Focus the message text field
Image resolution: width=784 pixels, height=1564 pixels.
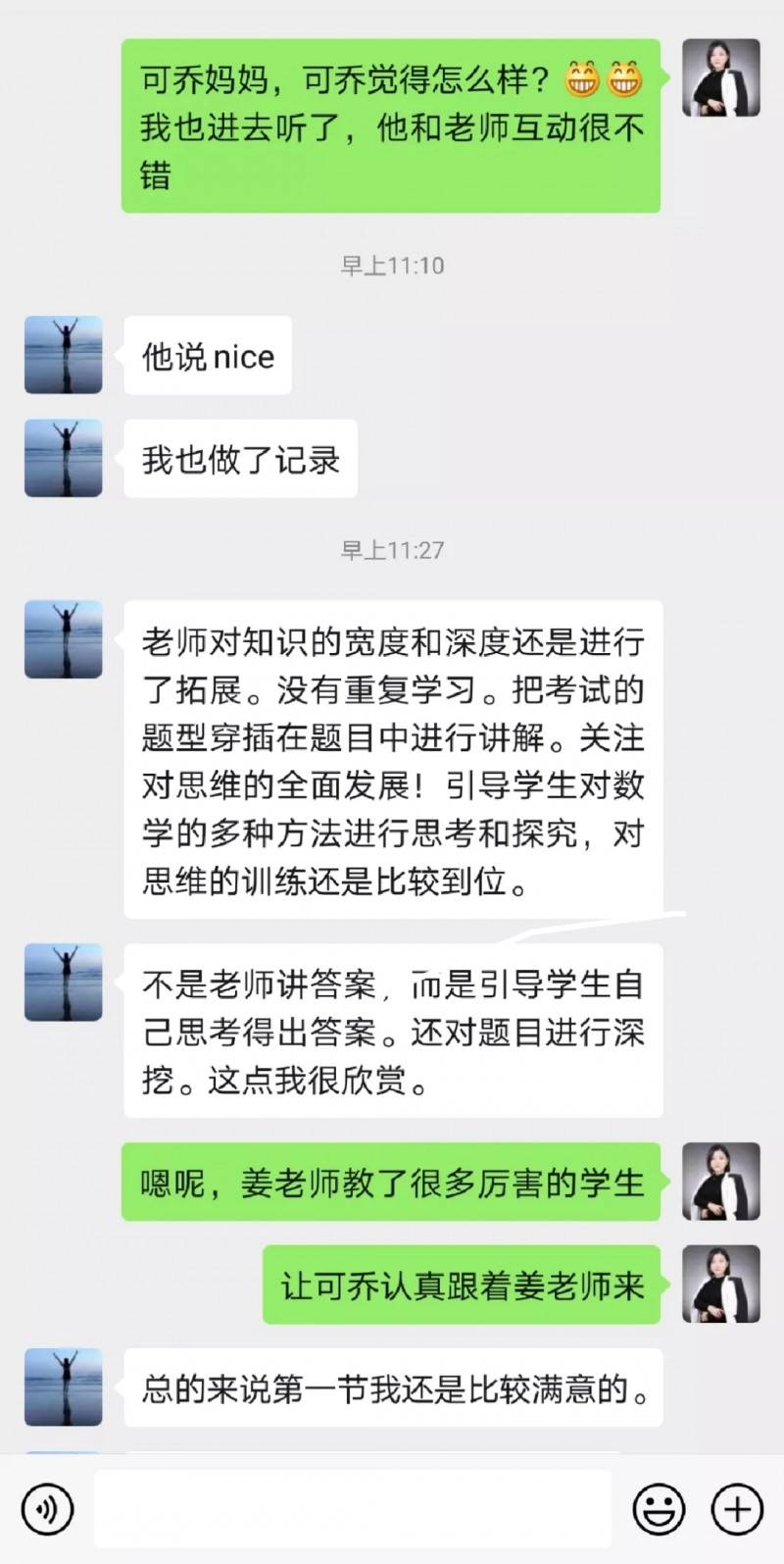(353, 1508)
